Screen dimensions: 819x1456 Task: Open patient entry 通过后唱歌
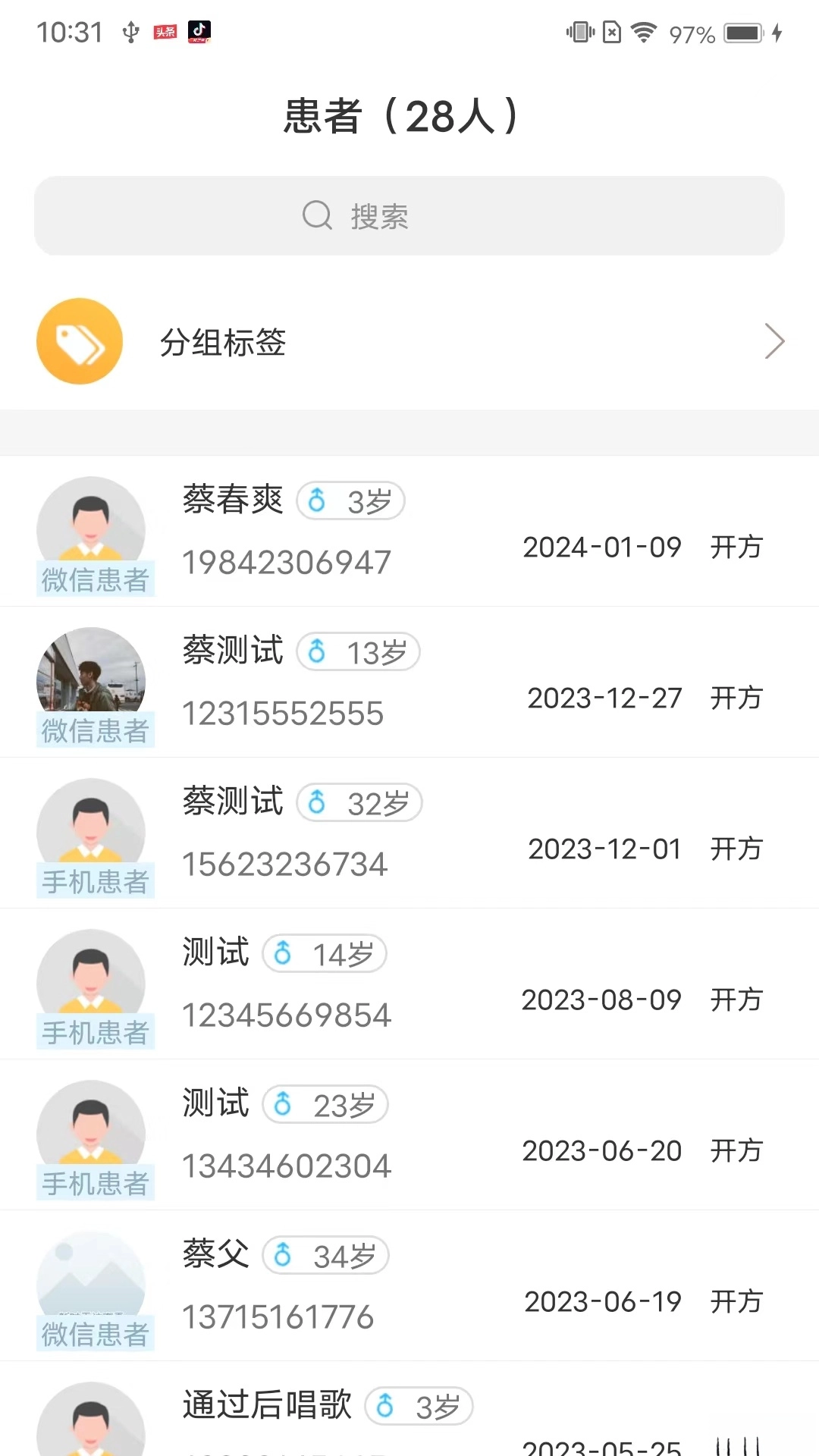[267, 1404]
